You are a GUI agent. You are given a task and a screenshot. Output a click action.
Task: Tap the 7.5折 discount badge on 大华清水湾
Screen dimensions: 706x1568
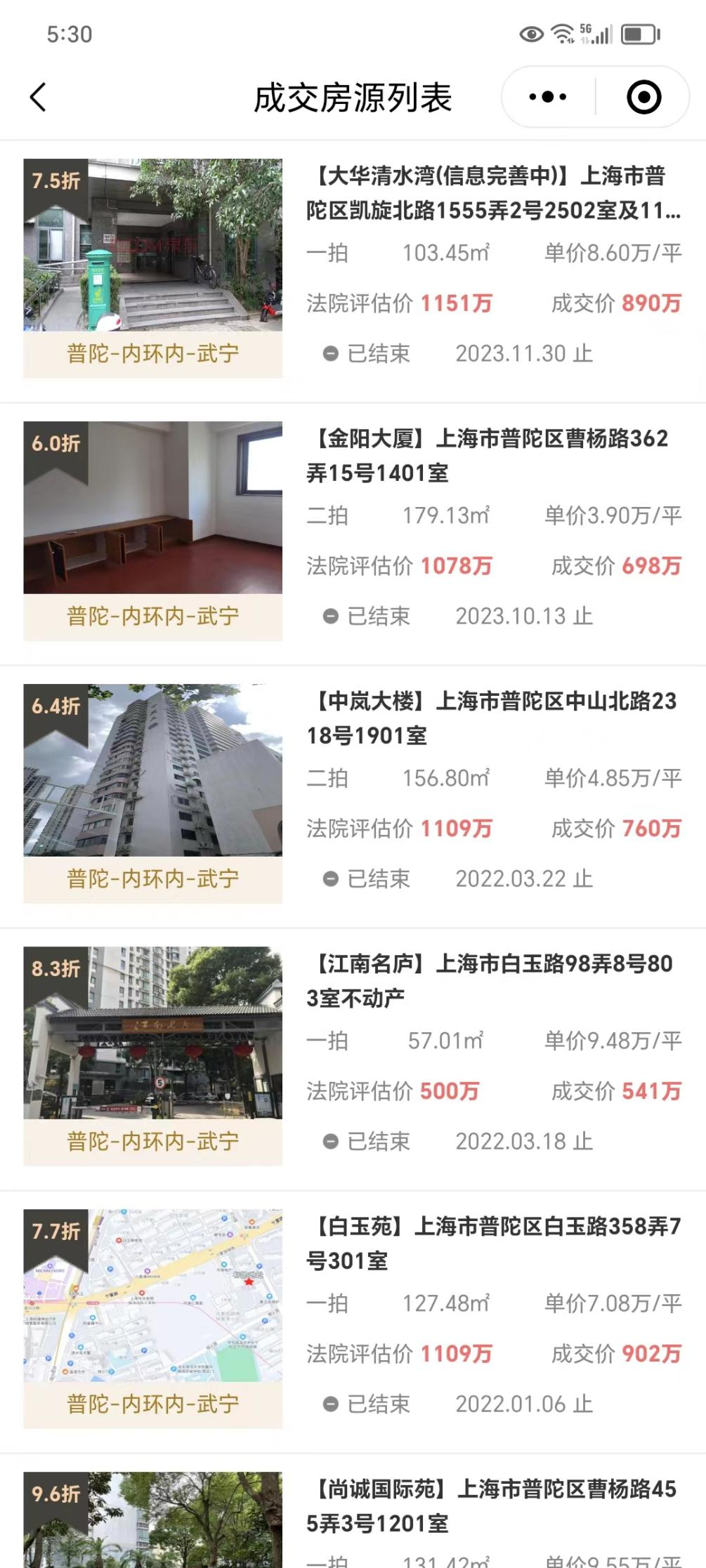[53, 181]
